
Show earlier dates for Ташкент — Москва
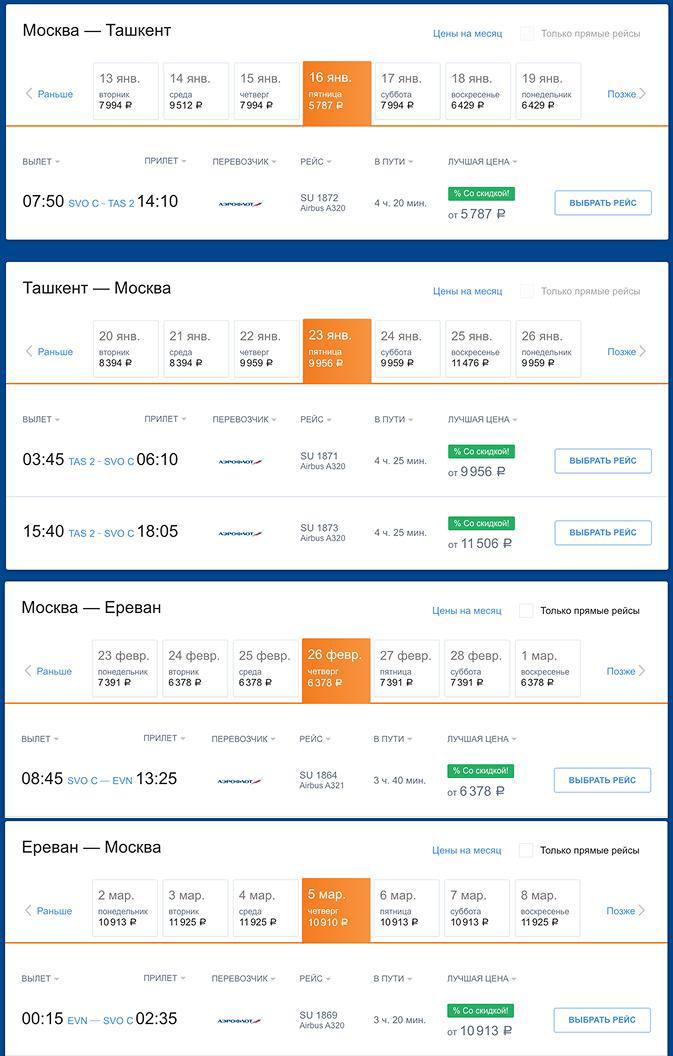pyautogui.click(x=49, y=352)
